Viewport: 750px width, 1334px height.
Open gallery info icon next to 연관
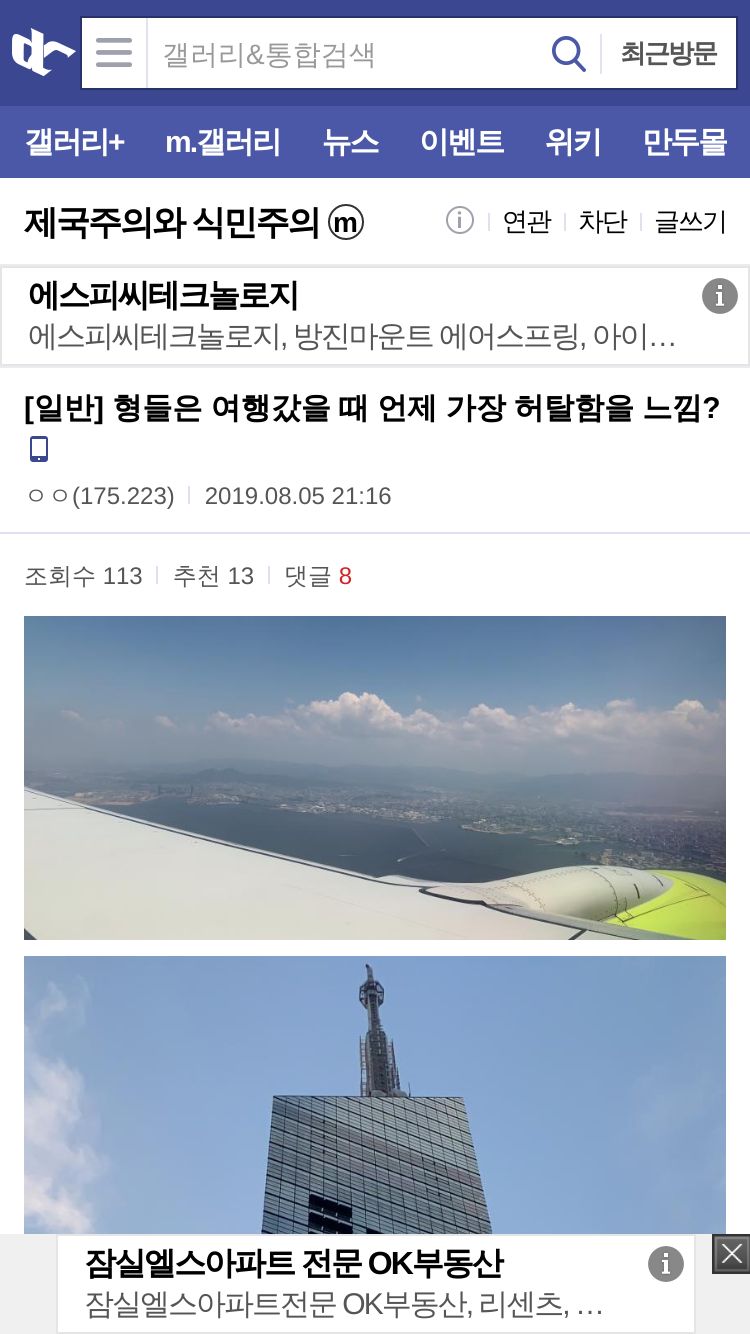tap(459, 220)
